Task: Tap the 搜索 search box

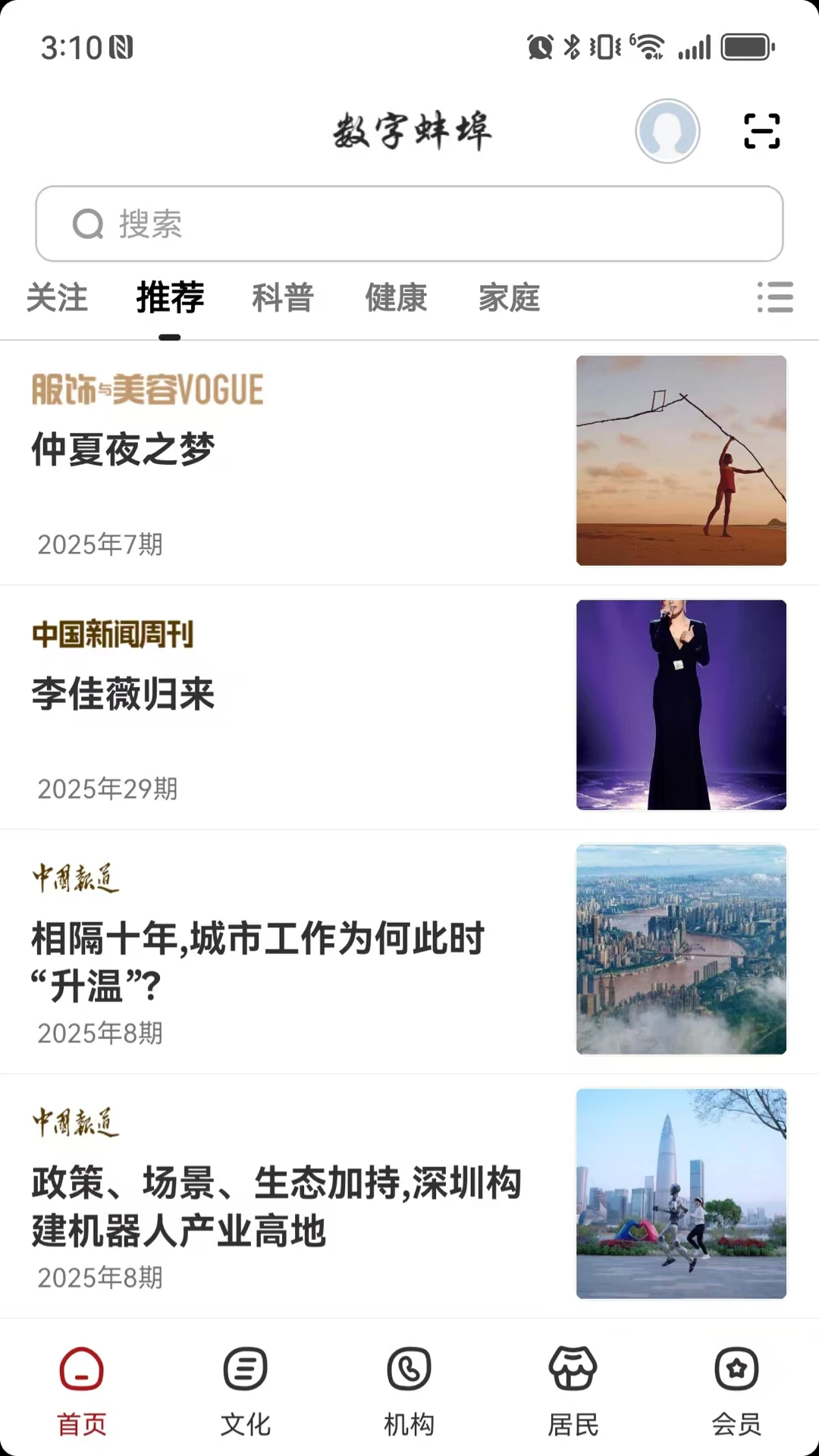Action: pos(409,224)
